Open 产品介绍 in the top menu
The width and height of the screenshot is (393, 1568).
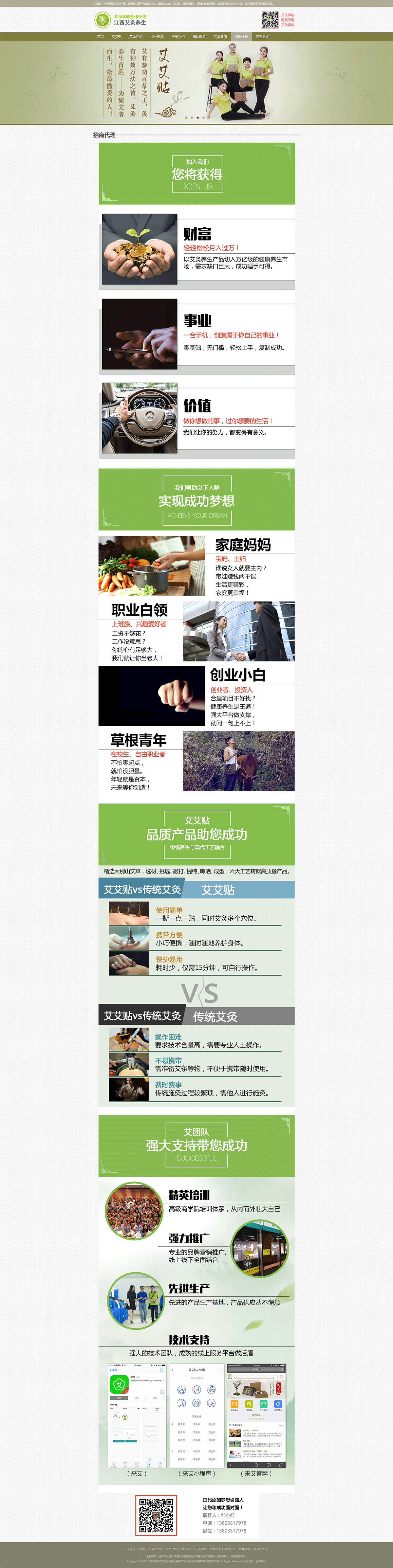point(178,37)
